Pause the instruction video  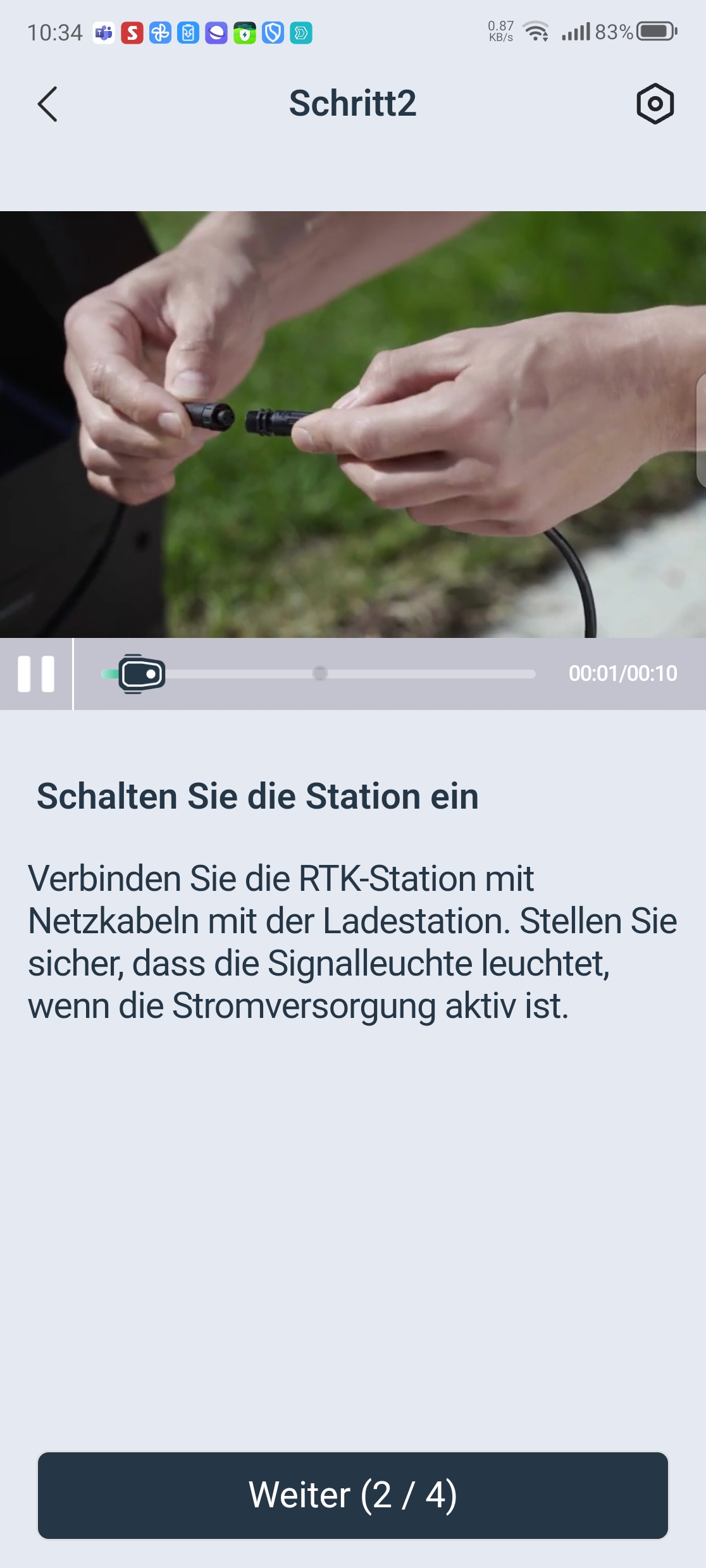click(x=36, y=674)
